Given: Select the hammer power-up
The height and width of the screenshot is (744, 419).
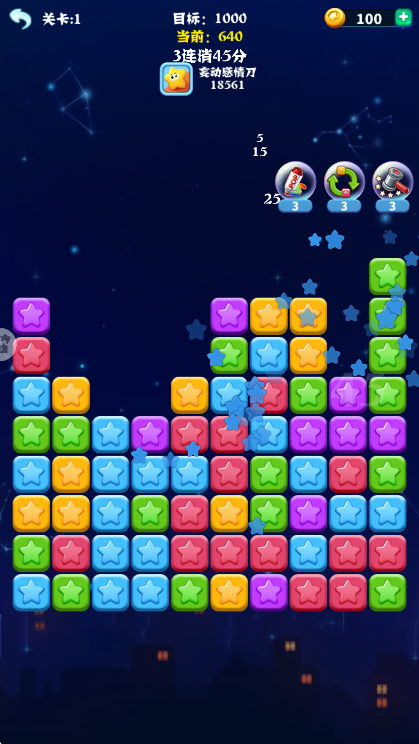Looking at the screenshot, I should 392,183.
